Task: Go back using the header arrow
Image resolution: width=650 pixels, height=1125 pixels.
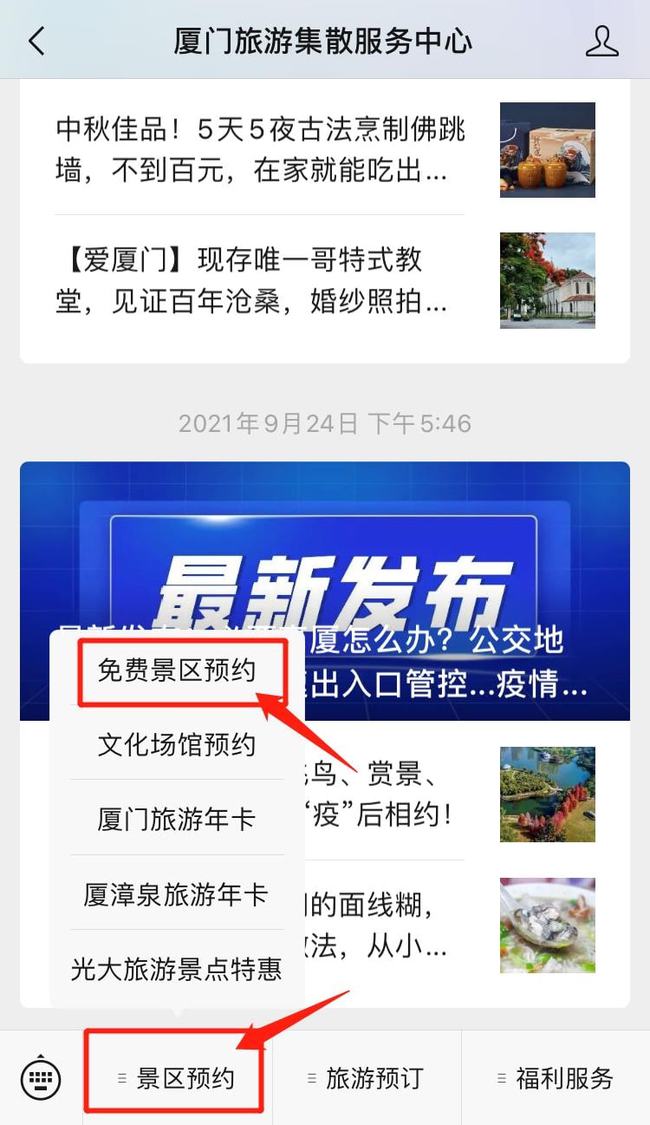Action: [x=37, y=41]
